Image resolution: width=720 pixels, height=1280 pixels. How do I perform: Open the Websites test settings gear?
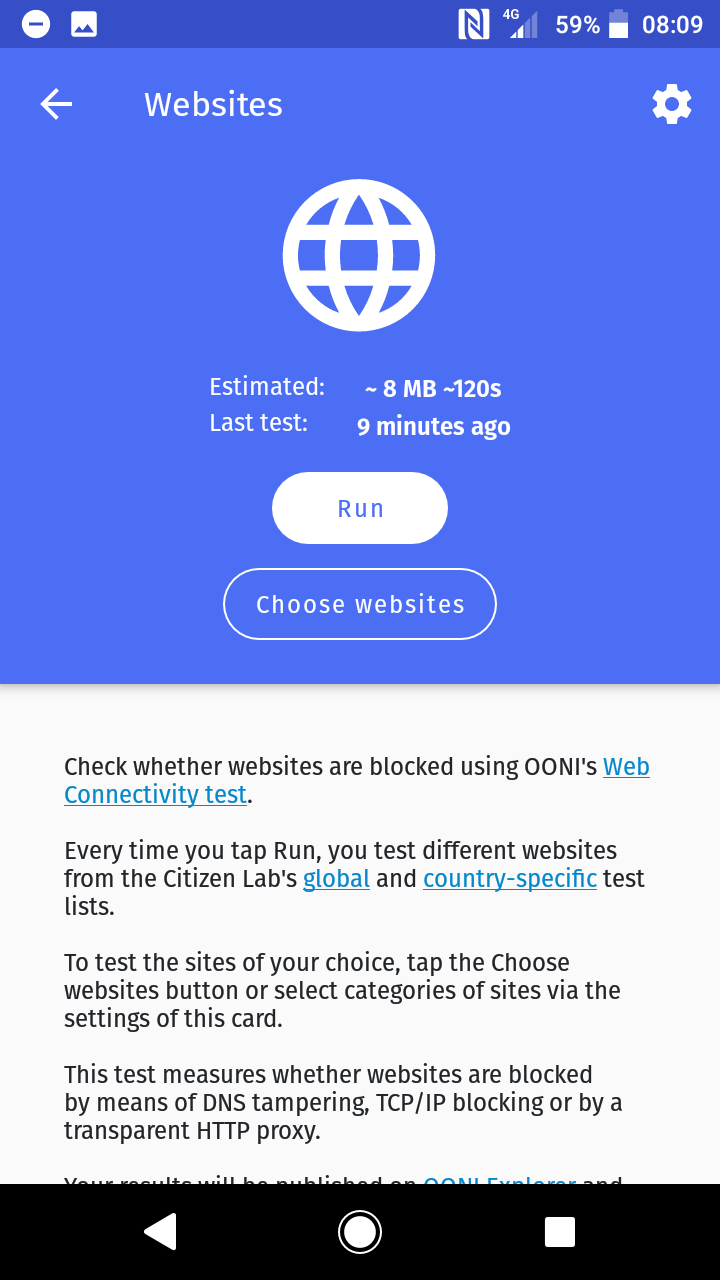(x=672, y=104)
